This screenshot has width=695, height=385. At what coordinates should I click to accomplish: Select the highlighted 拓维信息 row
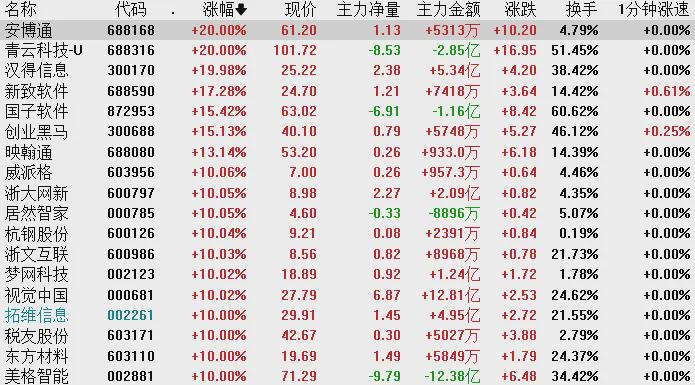tap(348, 315)
